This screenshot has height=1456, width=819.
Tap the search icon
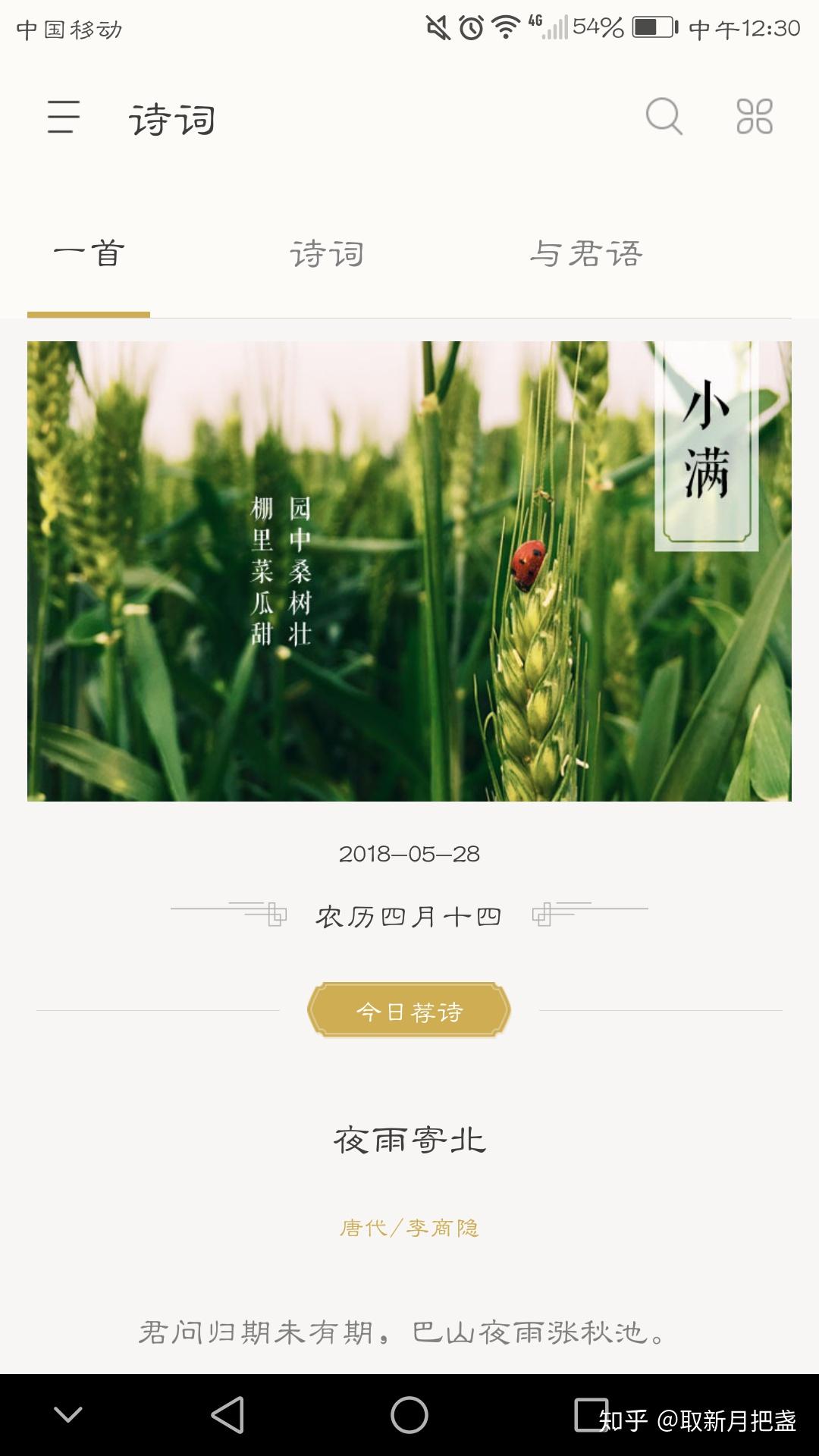(x=664, y=118)
